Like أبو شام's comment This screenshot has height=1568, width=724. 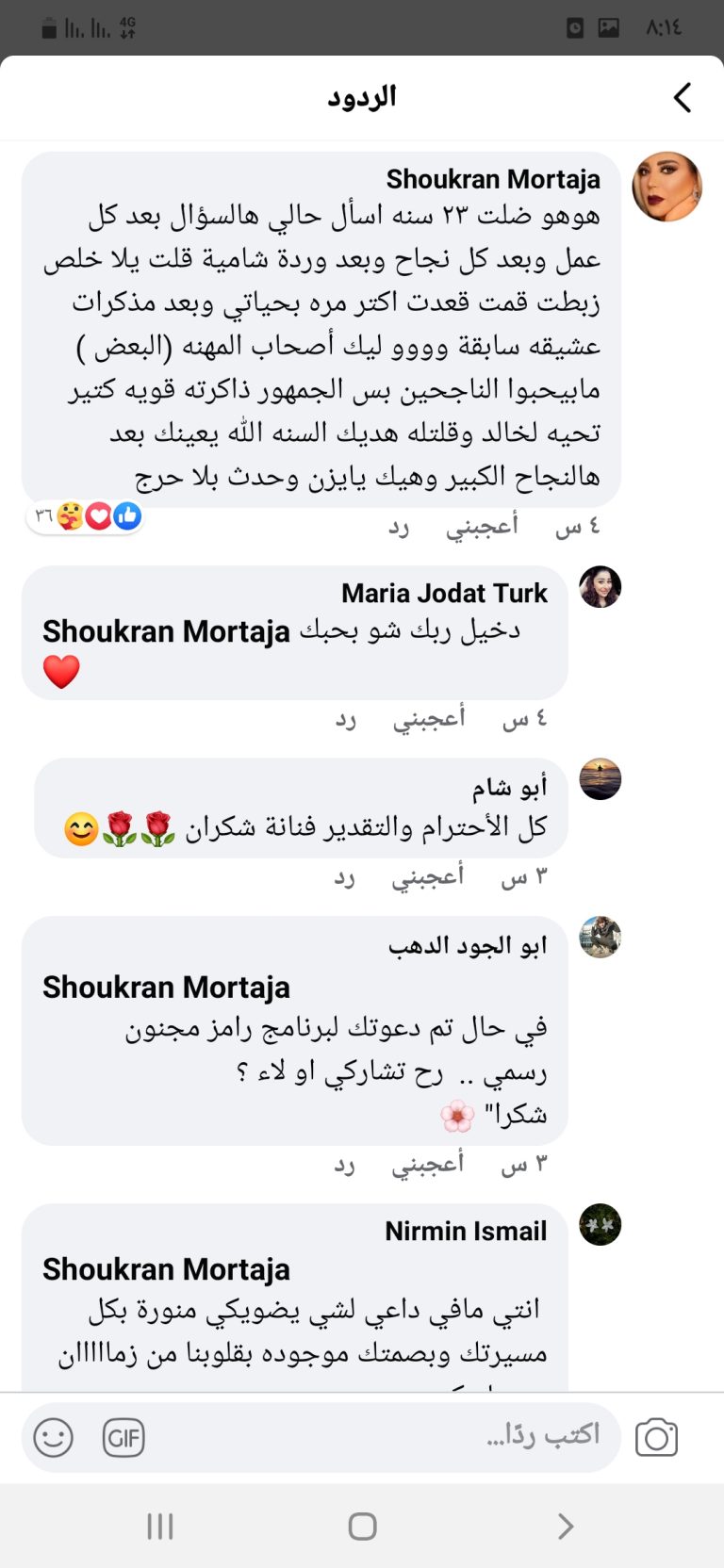pos(428,876)
